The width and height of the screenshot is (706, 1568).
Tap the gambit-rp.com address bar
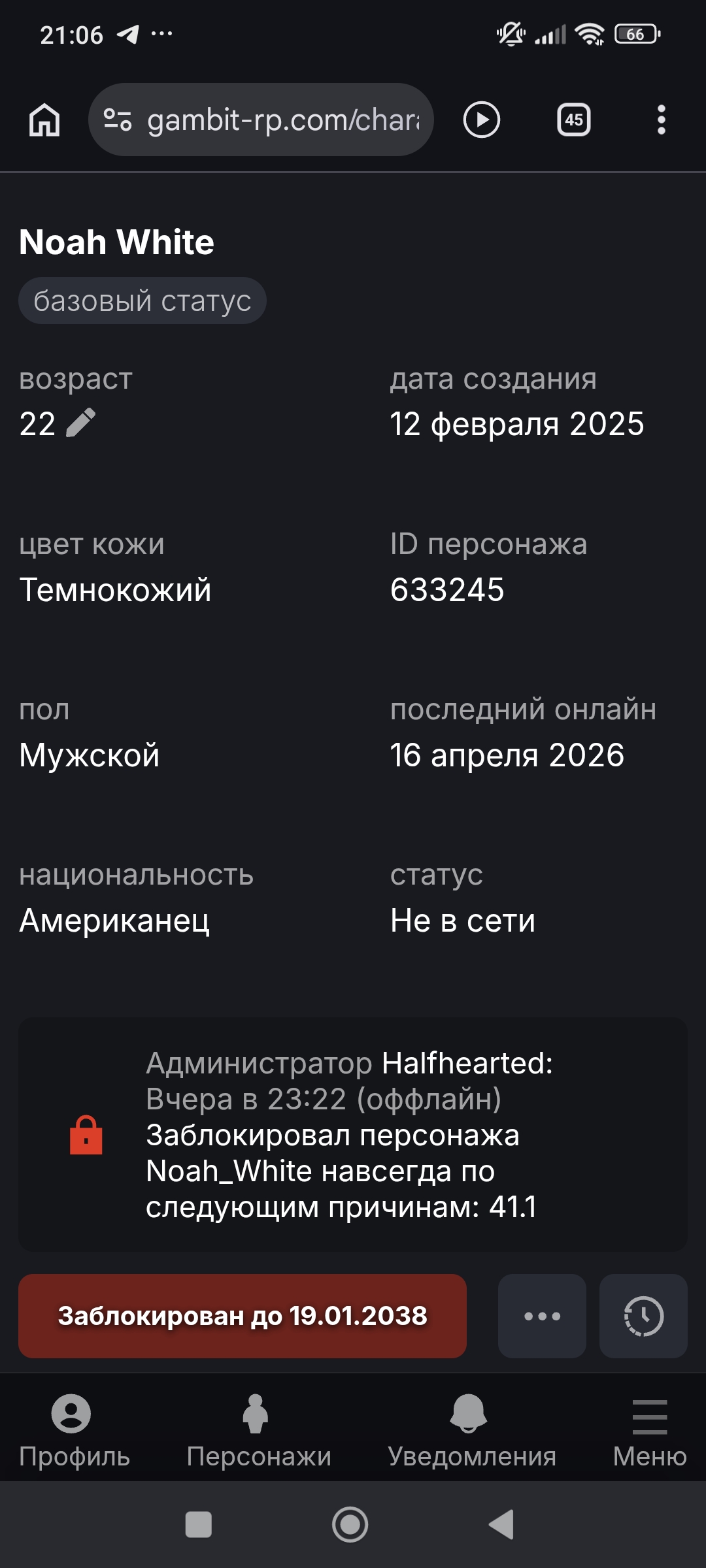tap(261, 120)
